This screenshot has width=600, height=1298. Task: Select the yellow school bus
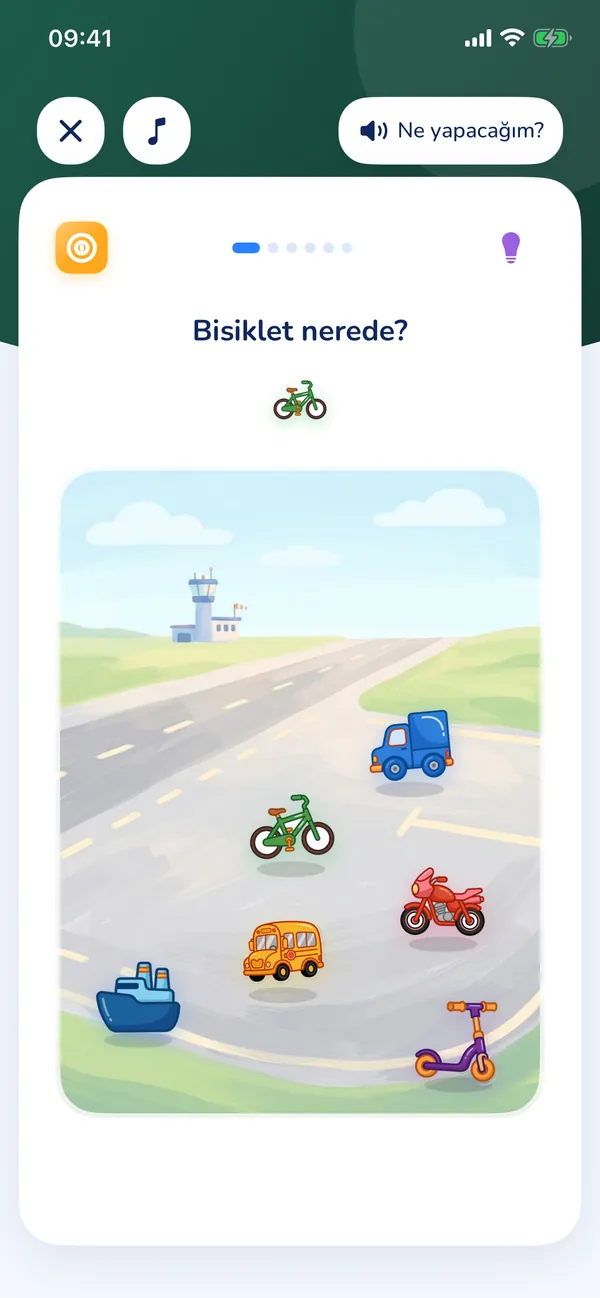click(x=283, y=951)
